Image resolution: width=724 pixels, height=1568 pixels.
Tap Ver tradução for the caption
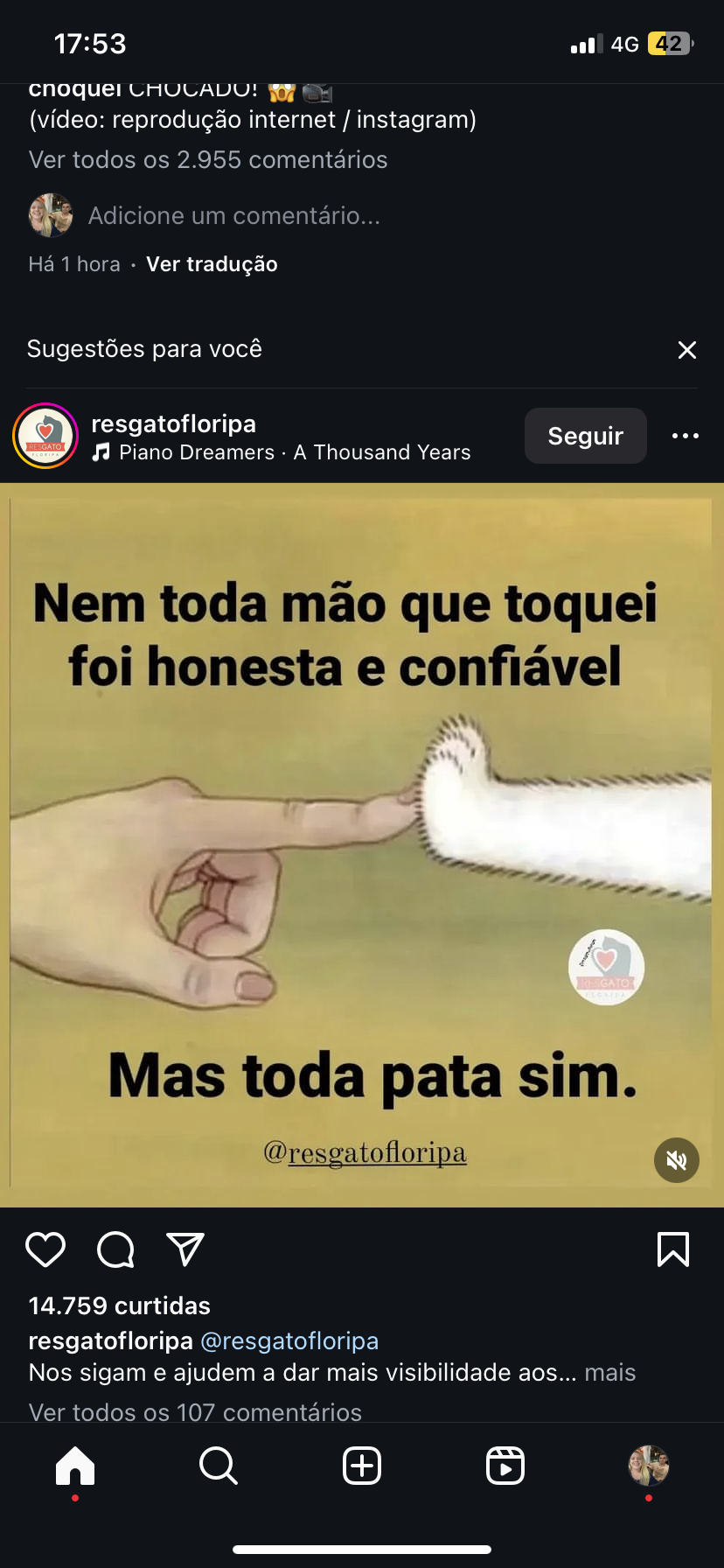[x=212, y=264]
